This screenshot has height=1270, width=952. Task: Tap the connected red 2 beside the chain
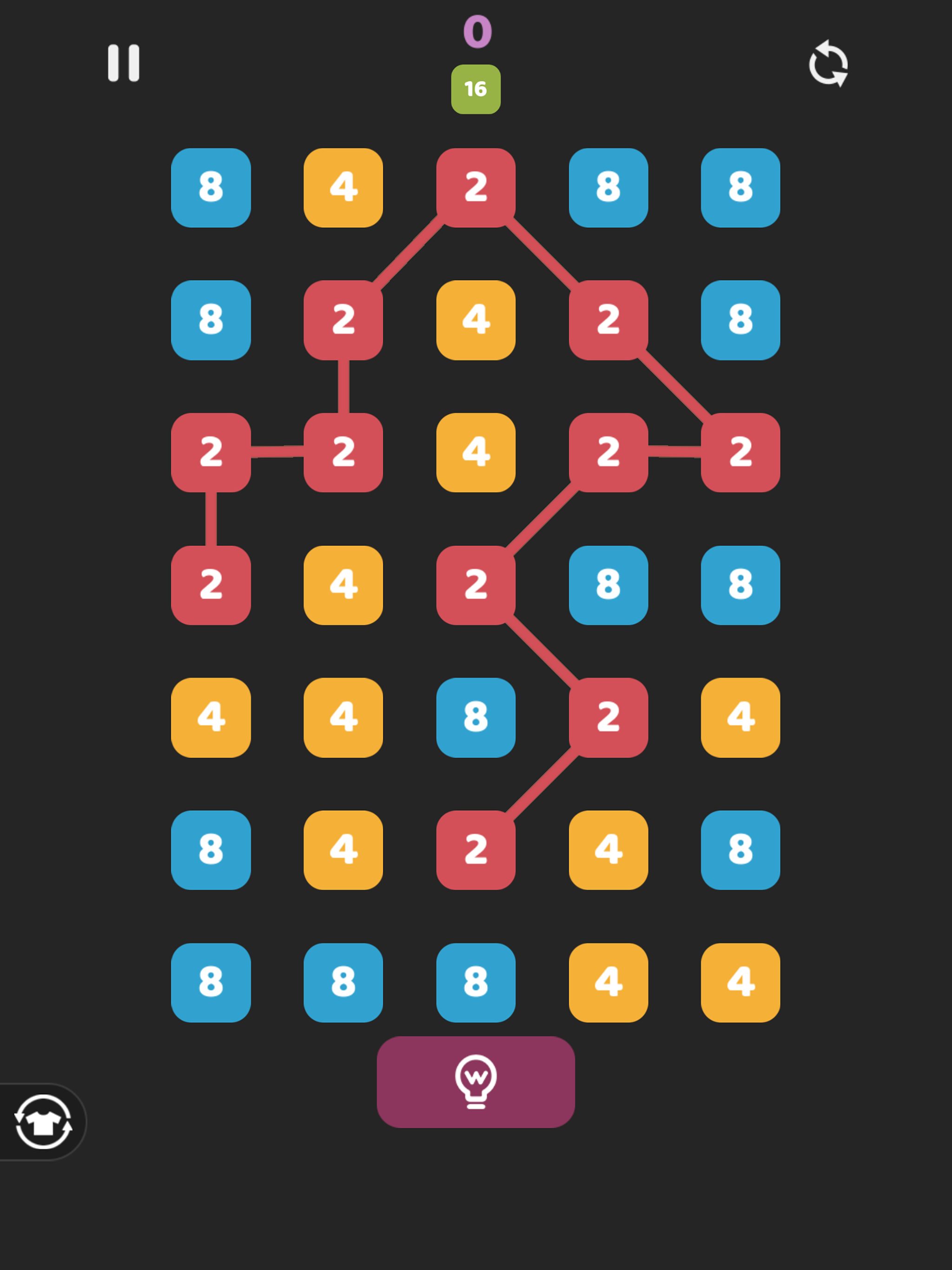pyautogui.click(x=344, y=320)
